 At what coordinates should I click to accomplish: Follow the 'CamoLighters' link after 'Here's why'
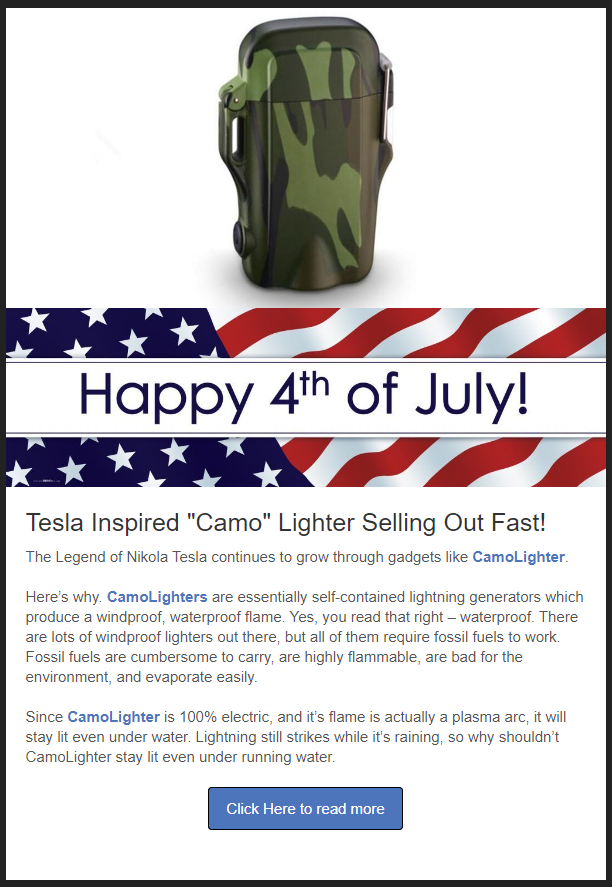[x=156, y=597]
